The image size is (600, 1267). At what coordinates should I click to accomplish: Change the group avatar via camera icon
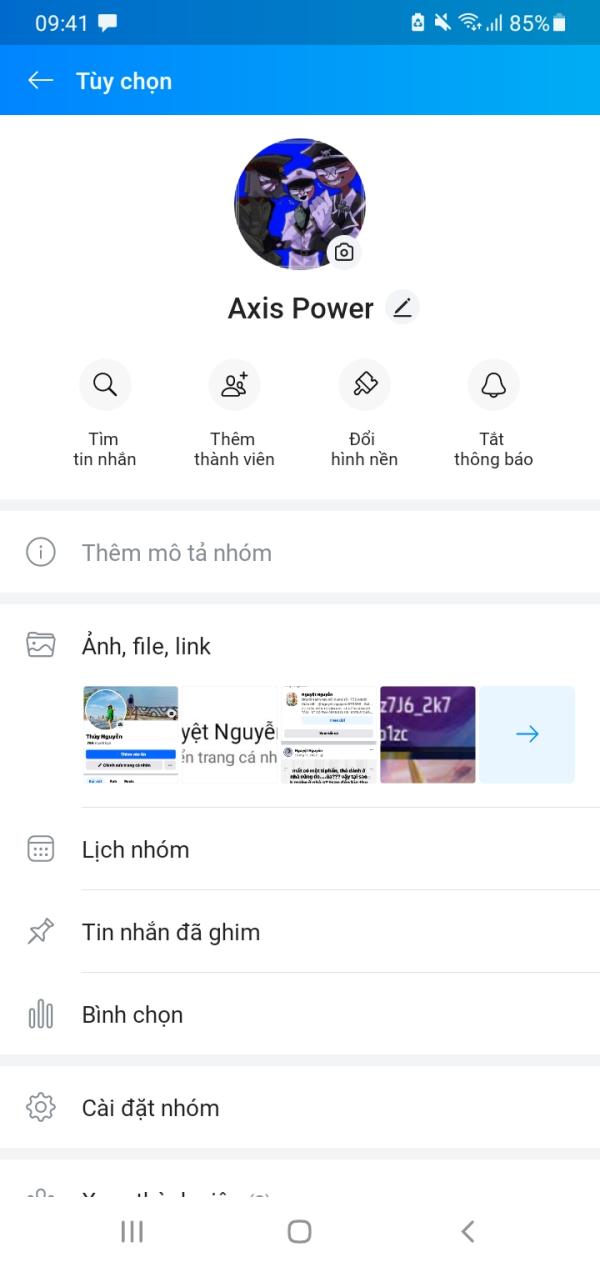tap(344, 253)
